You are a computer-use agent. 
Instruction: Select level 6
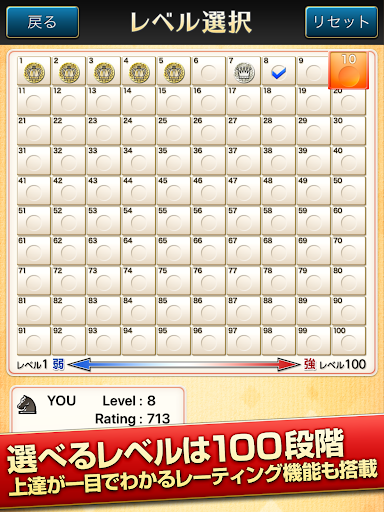coord(209,70)
